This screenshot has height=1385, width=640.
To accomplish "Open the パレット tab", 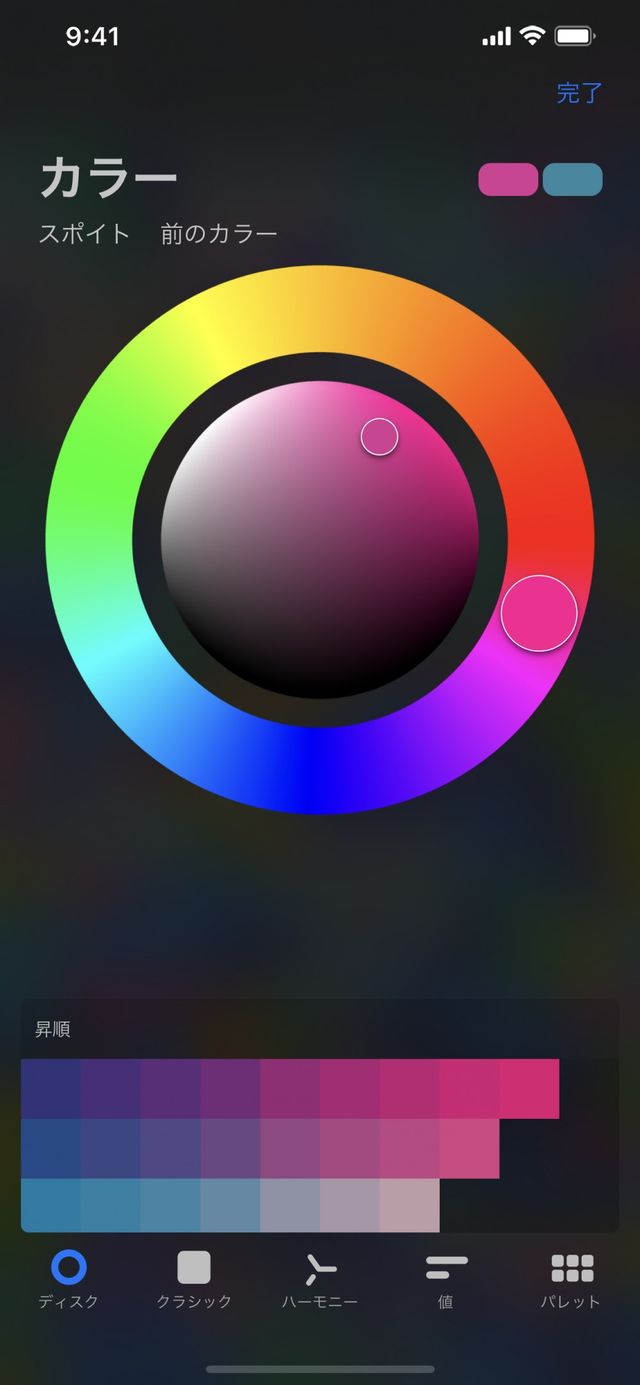I will click(x=571, y=1280).
